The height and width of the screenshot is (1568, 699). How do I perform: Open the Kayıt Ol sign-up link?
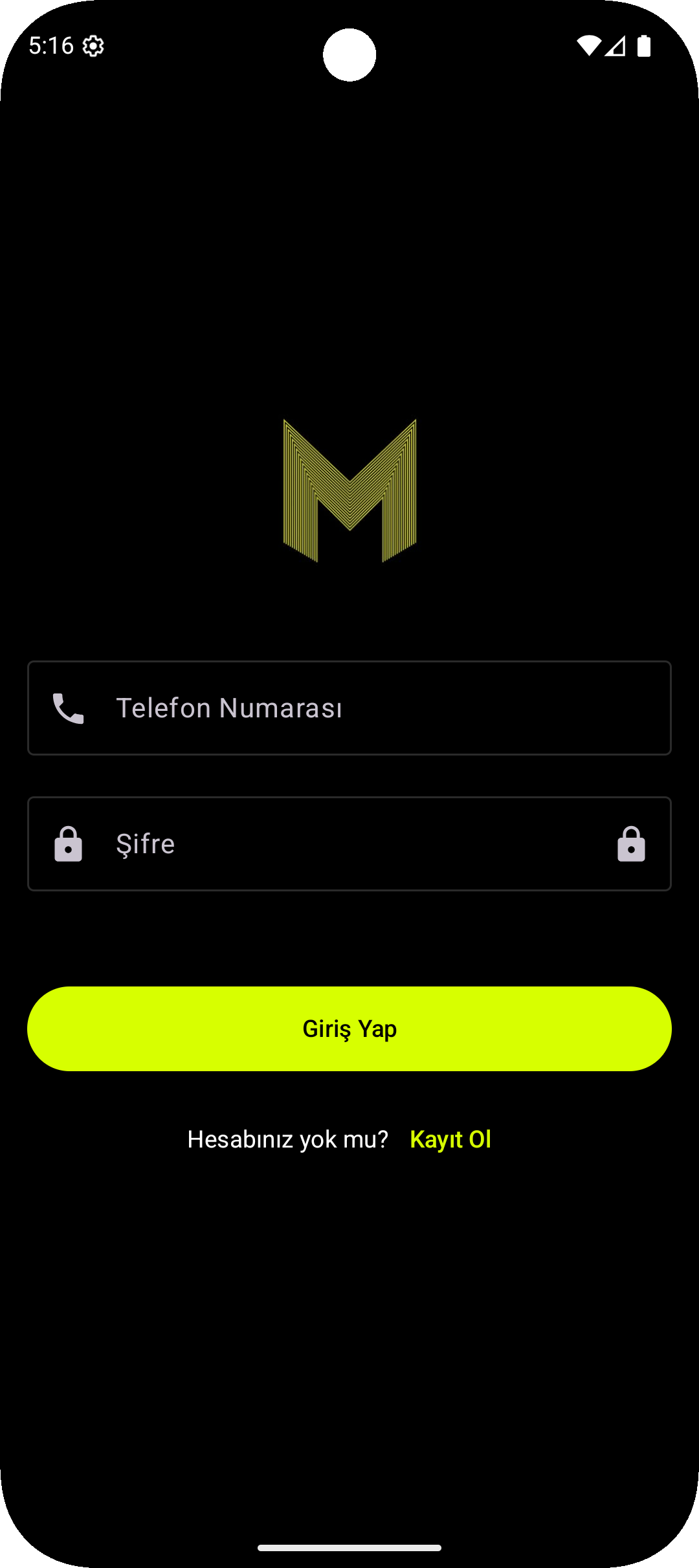(x=450, y=1139)
